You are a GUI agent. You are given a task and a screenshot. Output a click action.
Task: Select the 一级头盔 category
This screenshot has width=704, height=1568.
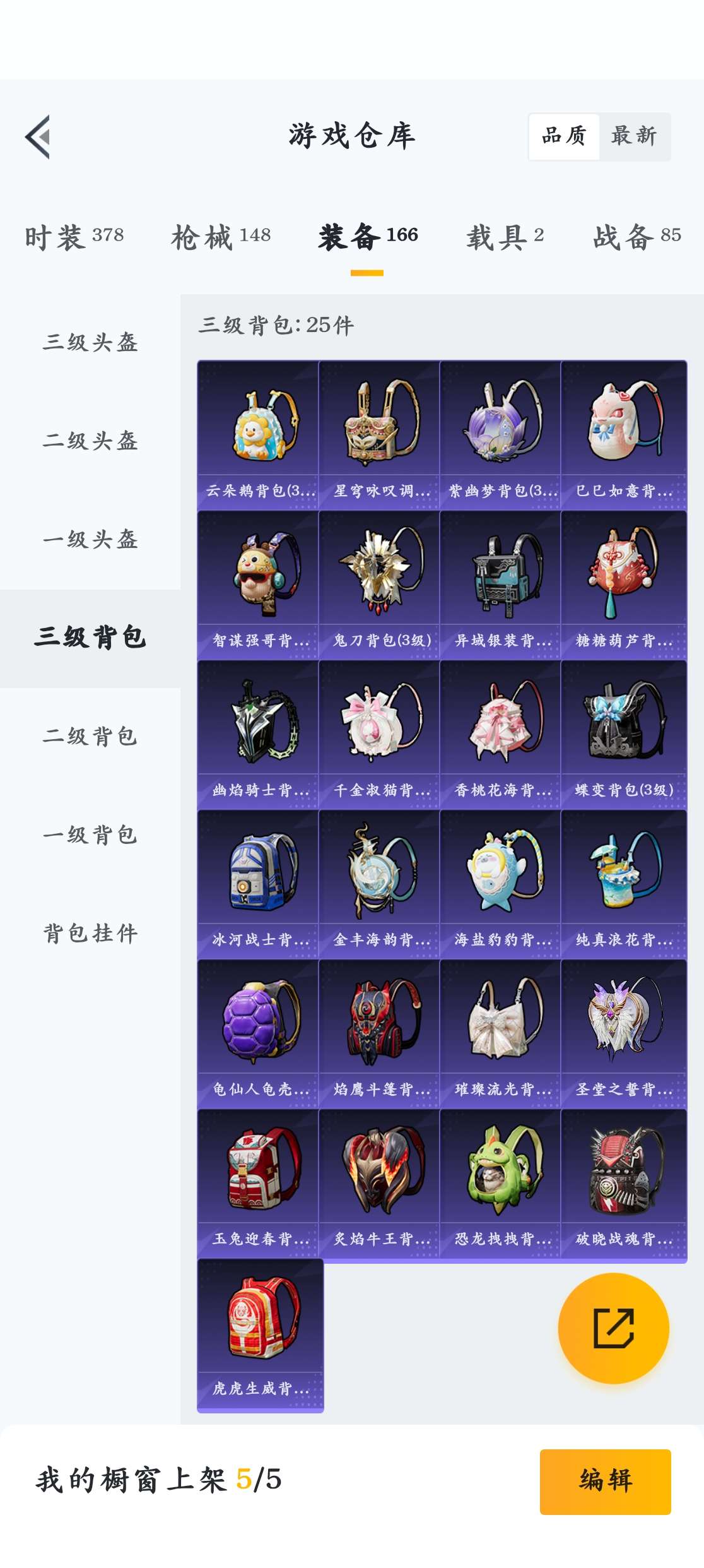(x=90, y=539)
